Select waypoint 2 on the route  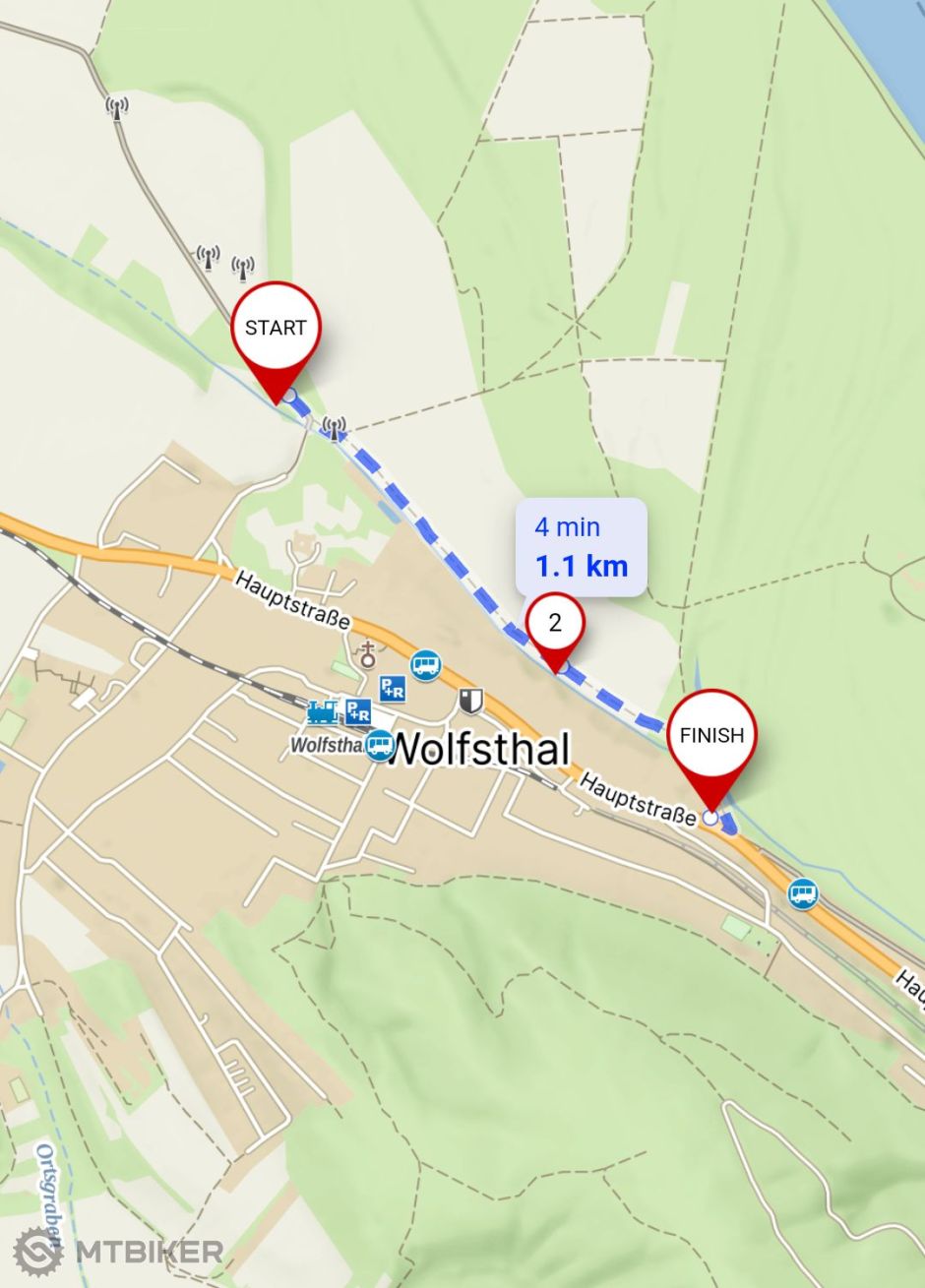[555, 623]
